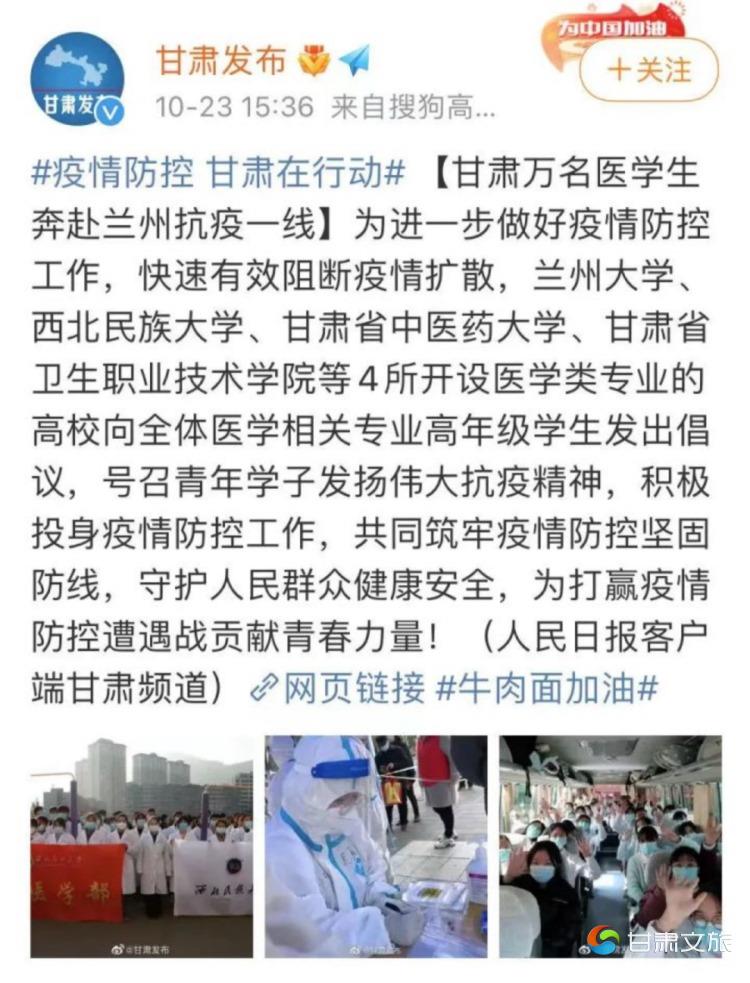Open the 甘肃发布 profile avatar
Image resolution: width=750 pixels, height=983 pixels.
(x=78, y=78)
